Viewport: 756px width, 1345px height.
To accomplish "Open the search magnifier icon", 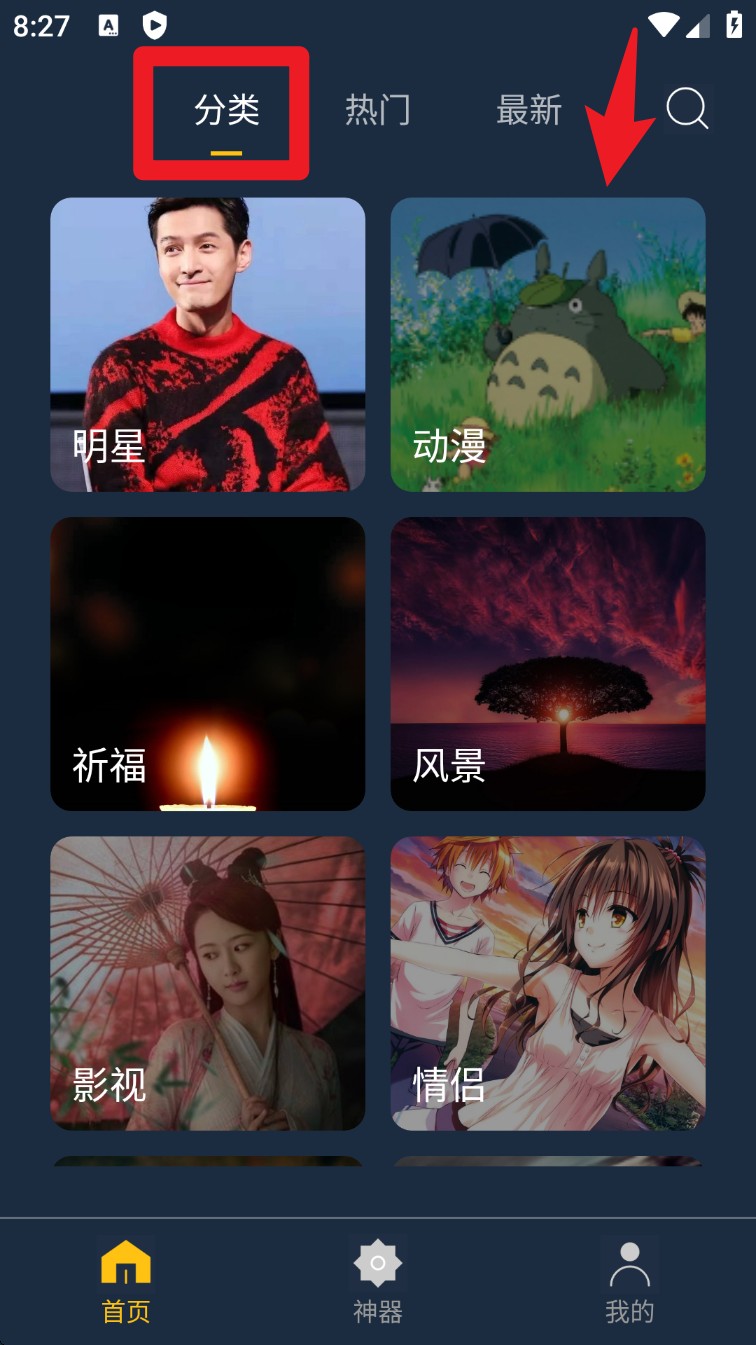I will pyautogui.click(x=687, y=109).
